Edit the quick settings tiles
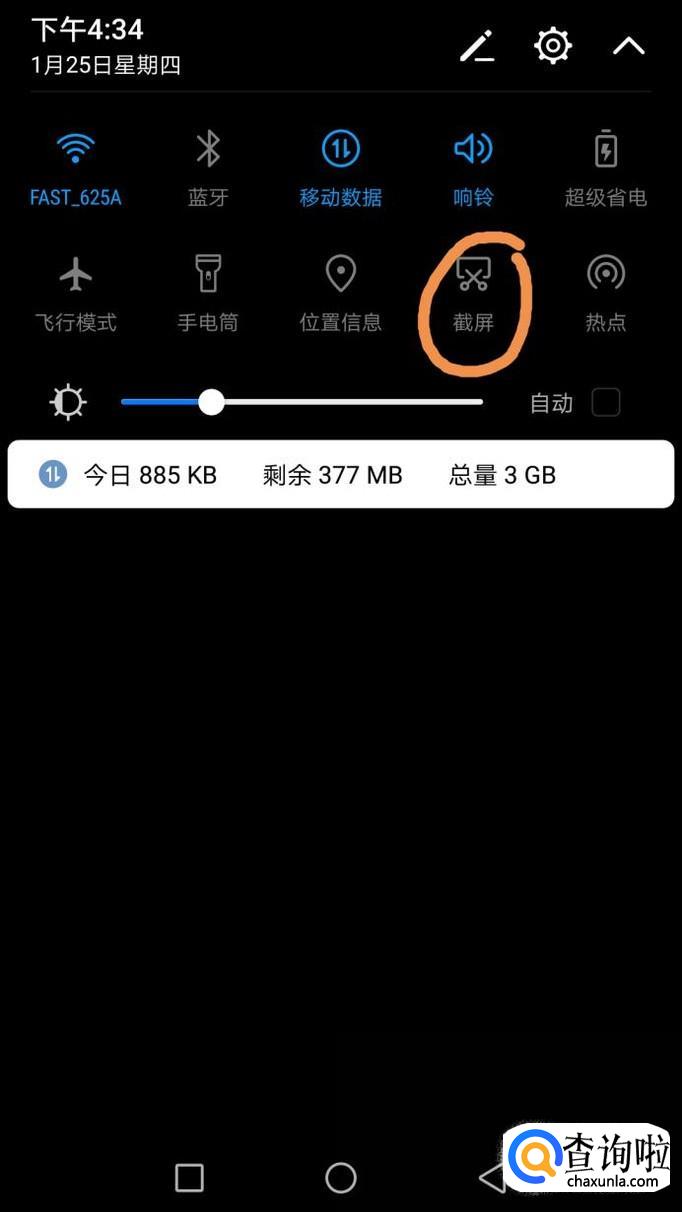Viewport: 682px width, 1212px height. point(477,46)
